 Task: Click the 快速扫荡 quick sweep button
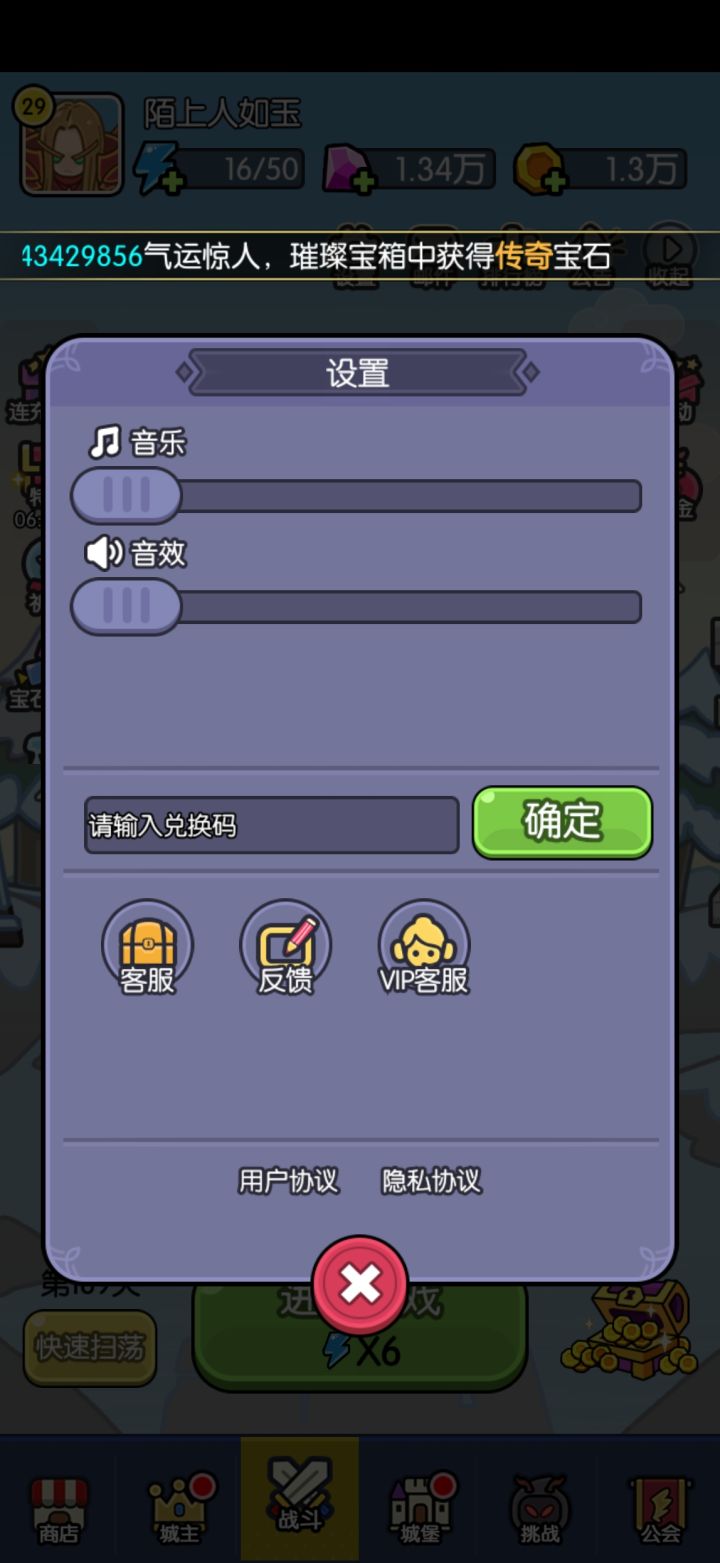[90, 1347]
